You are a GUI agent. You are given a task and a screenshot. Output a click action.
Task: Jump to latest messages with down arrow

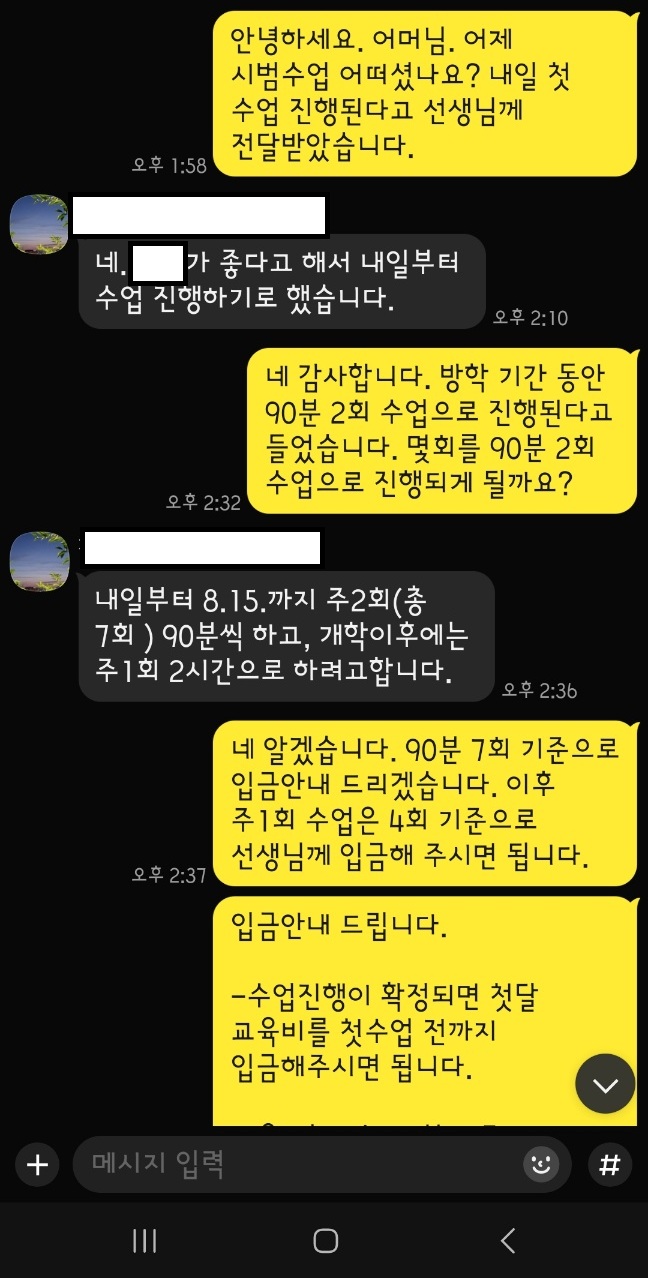[605, 1084]
